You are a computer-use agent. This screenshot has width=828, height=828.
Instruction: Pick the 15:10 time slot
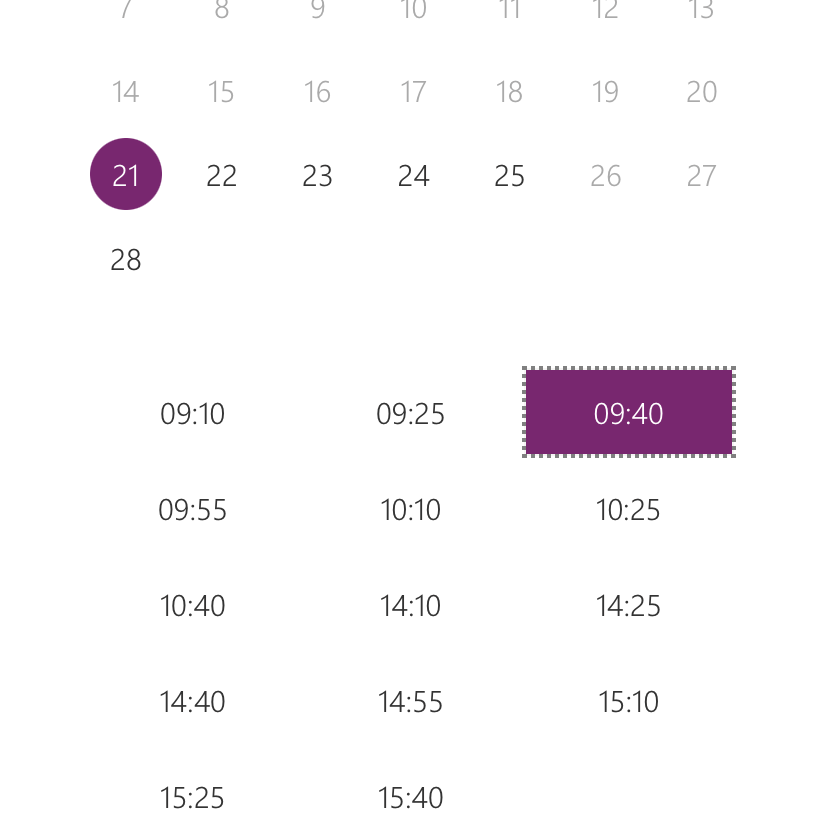[x=628, y=702]
